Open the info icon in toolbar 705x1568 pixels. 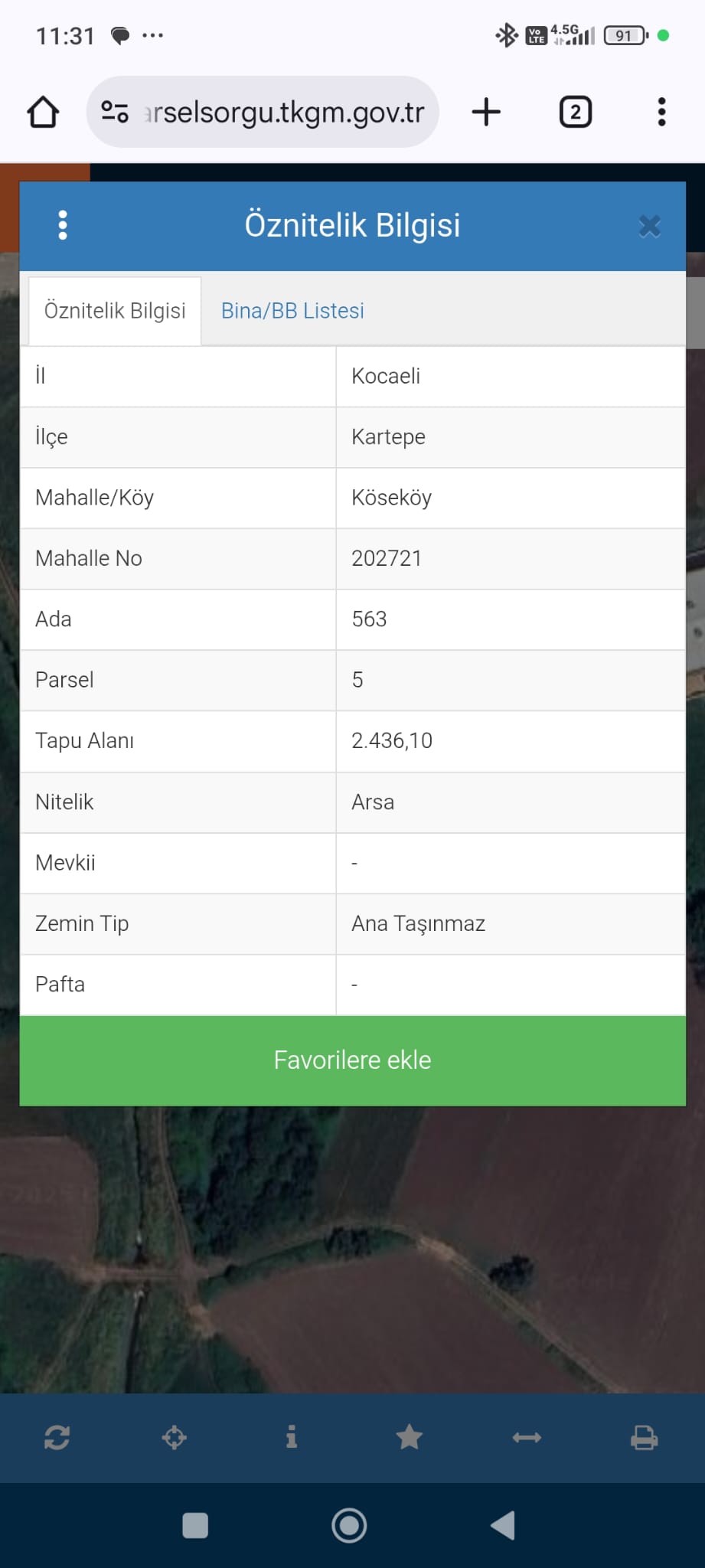[x=292, y=1438]
